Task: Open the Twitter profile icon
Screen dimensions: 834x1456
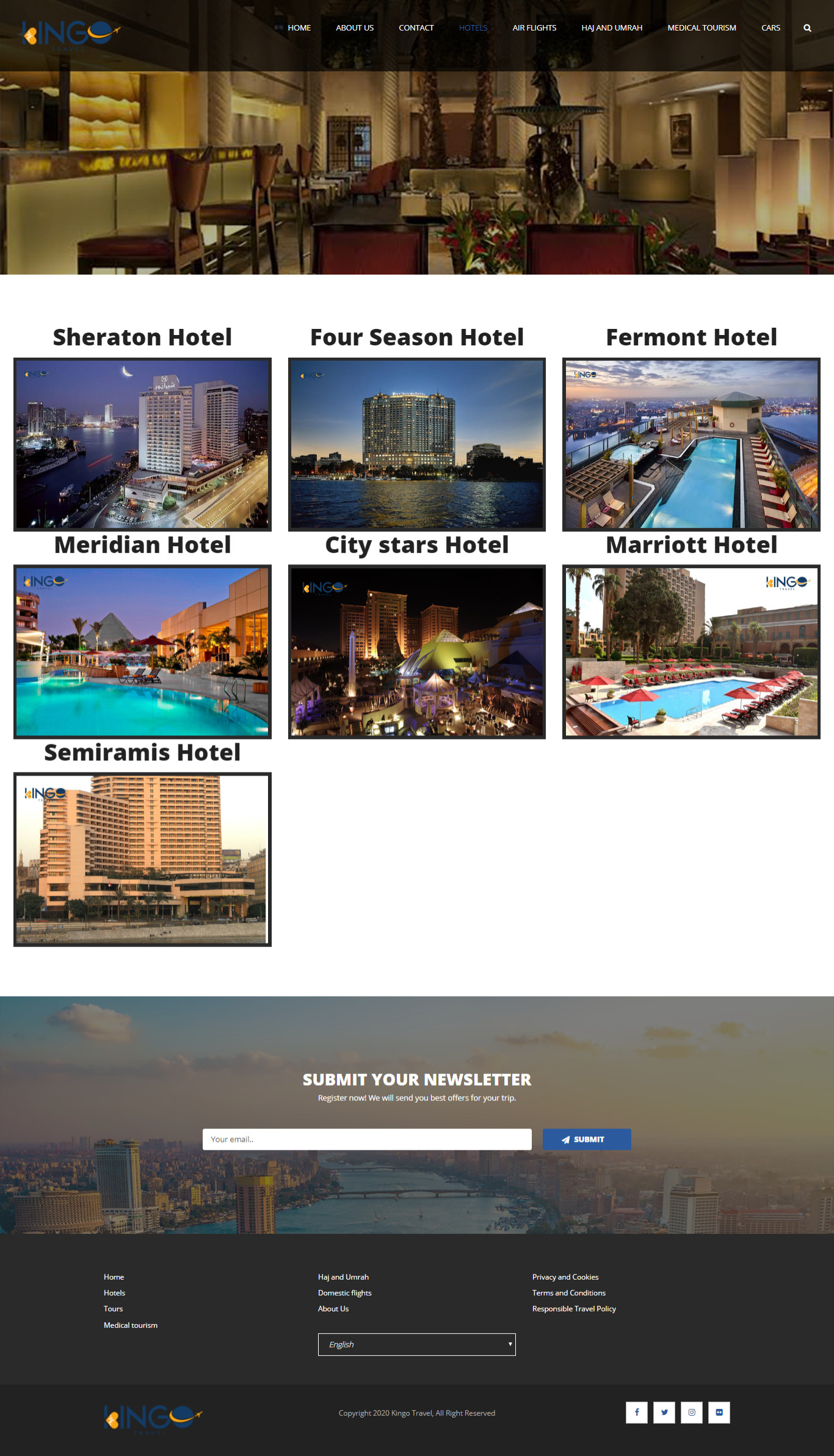Action: [x=664, y=1412]
